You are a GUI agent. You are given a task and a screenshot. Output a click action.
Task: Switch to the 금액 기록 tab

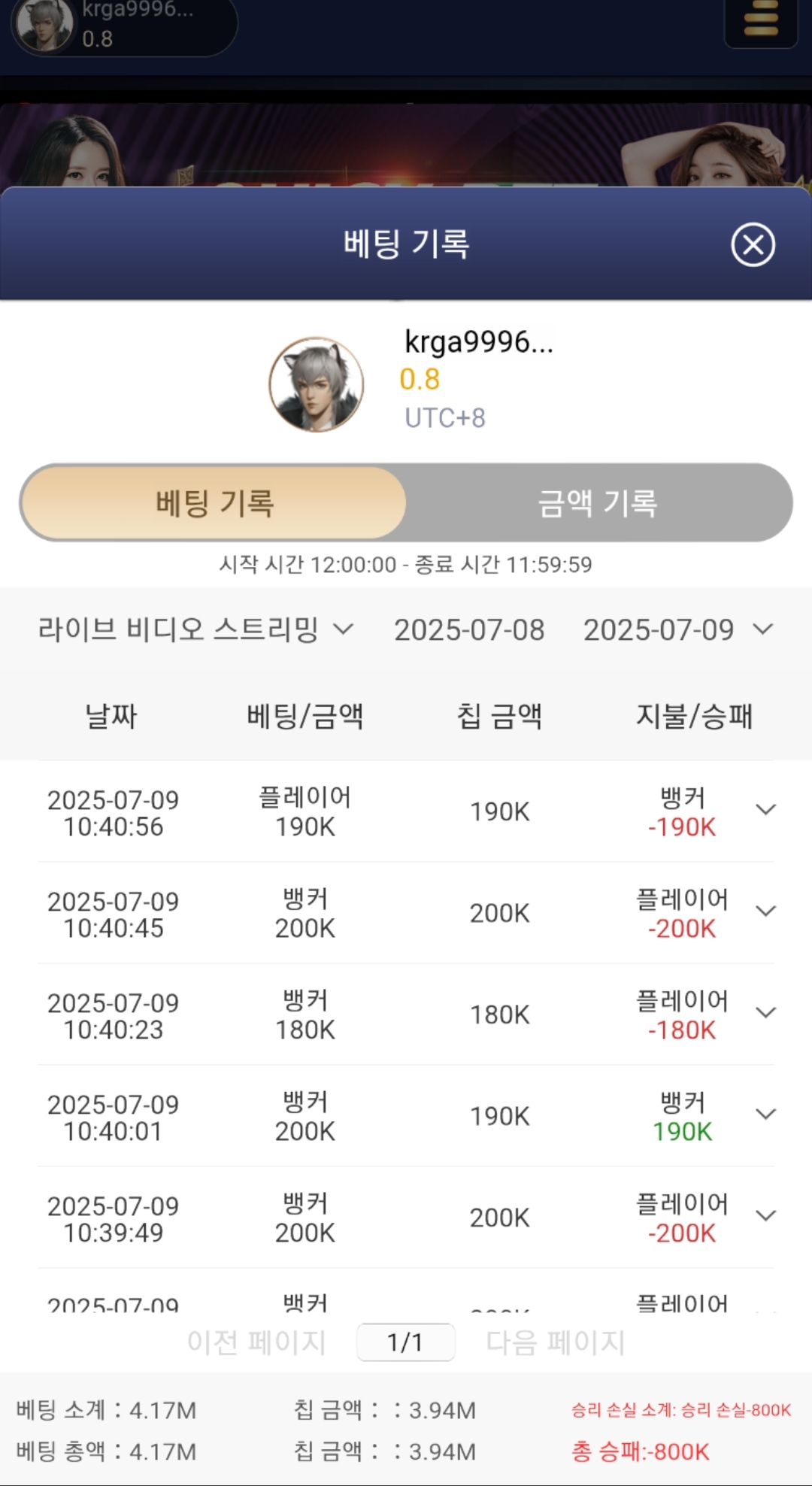click(x=598, y=502)
